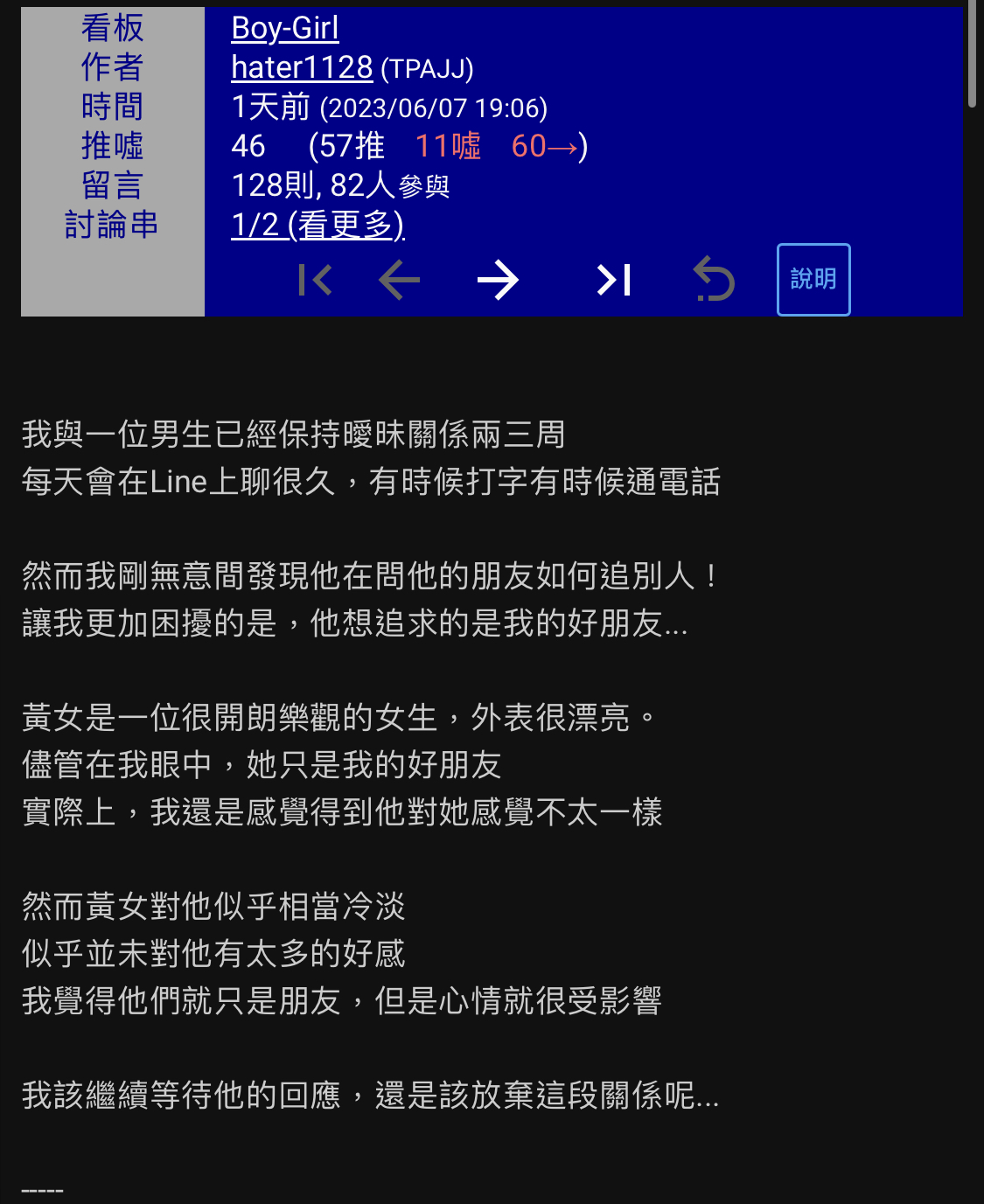
Task: Jump to the last article in thread
Action: pos(614,280)
